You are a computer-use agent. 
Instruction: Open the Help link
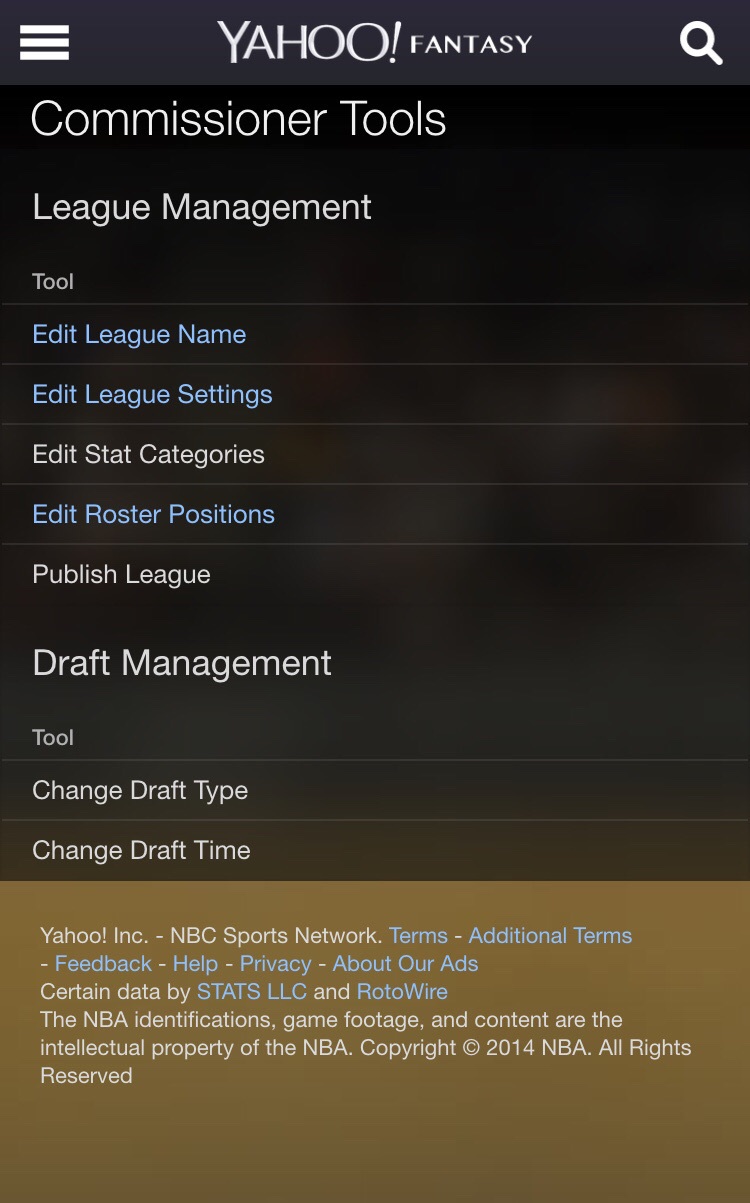click(195, 964)
